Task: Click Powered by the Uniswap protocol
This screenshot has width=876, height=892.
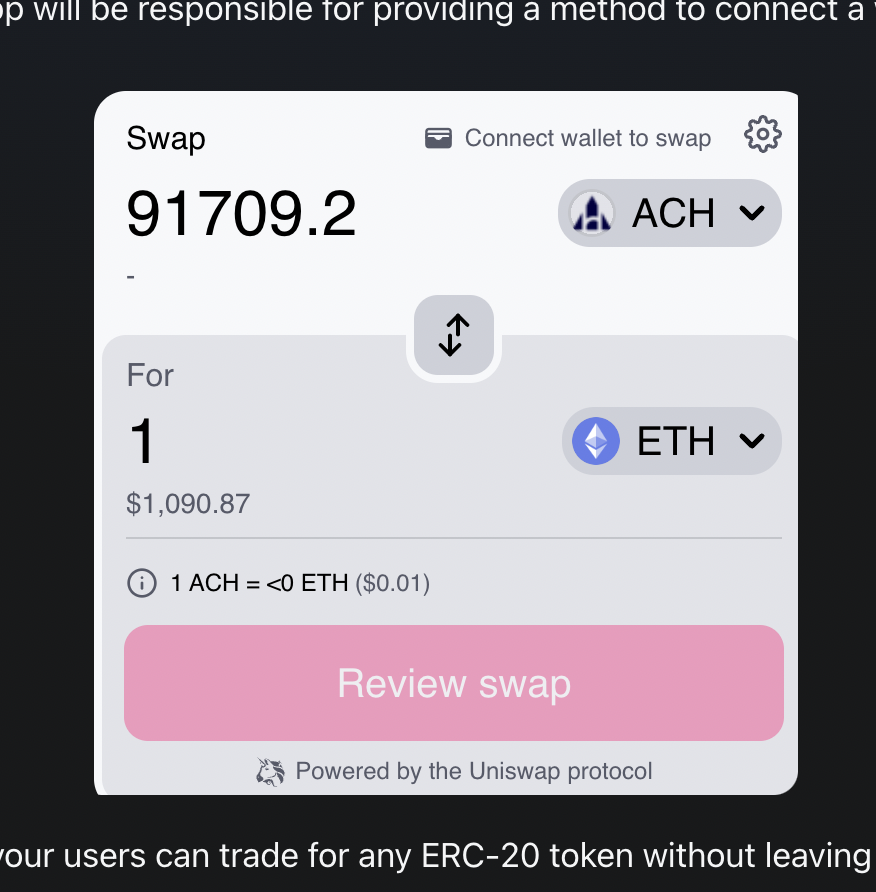Action: (473, 771)
